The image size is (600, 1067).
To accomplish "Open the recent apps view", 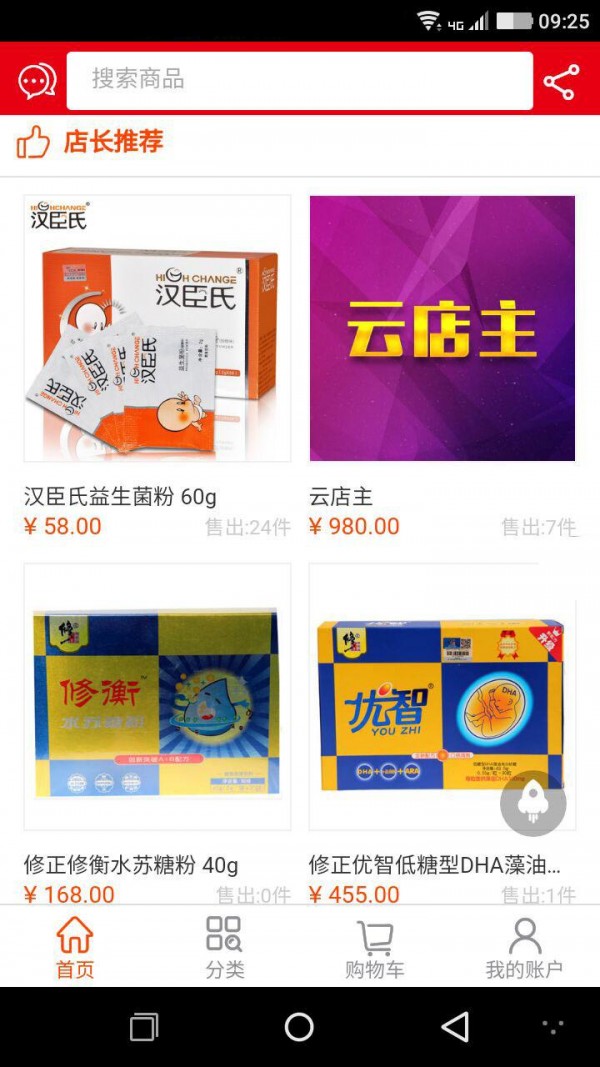I will (x=144, y=1026).
